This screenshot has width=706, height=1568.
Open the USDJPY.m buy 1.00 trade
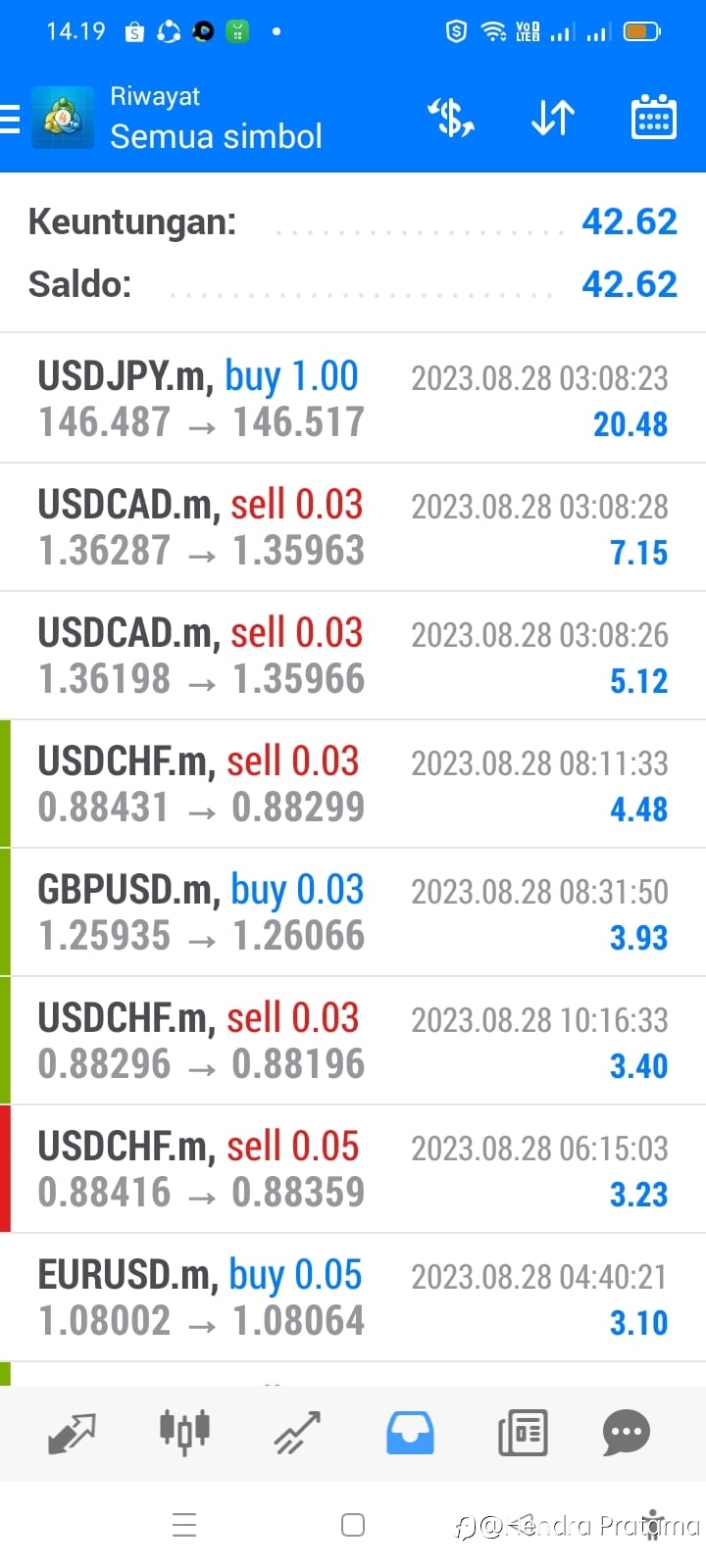click(353, 398)
